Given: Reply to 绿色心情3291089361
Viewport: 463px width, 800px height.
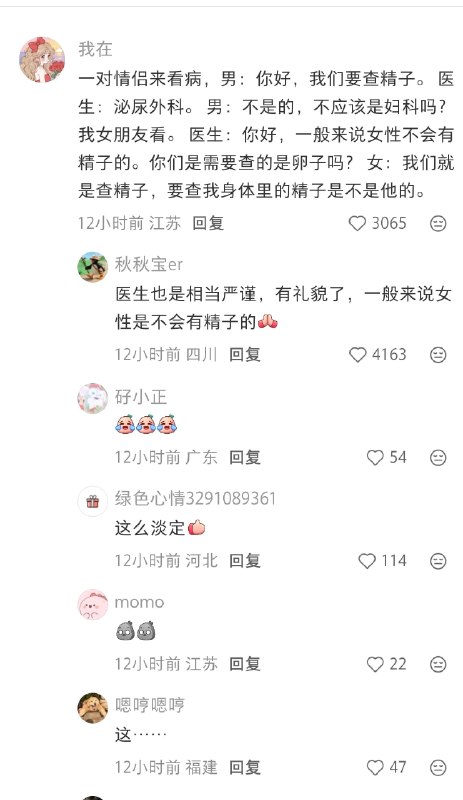Looking at the screenshot, I should click(x=245, y=561).
